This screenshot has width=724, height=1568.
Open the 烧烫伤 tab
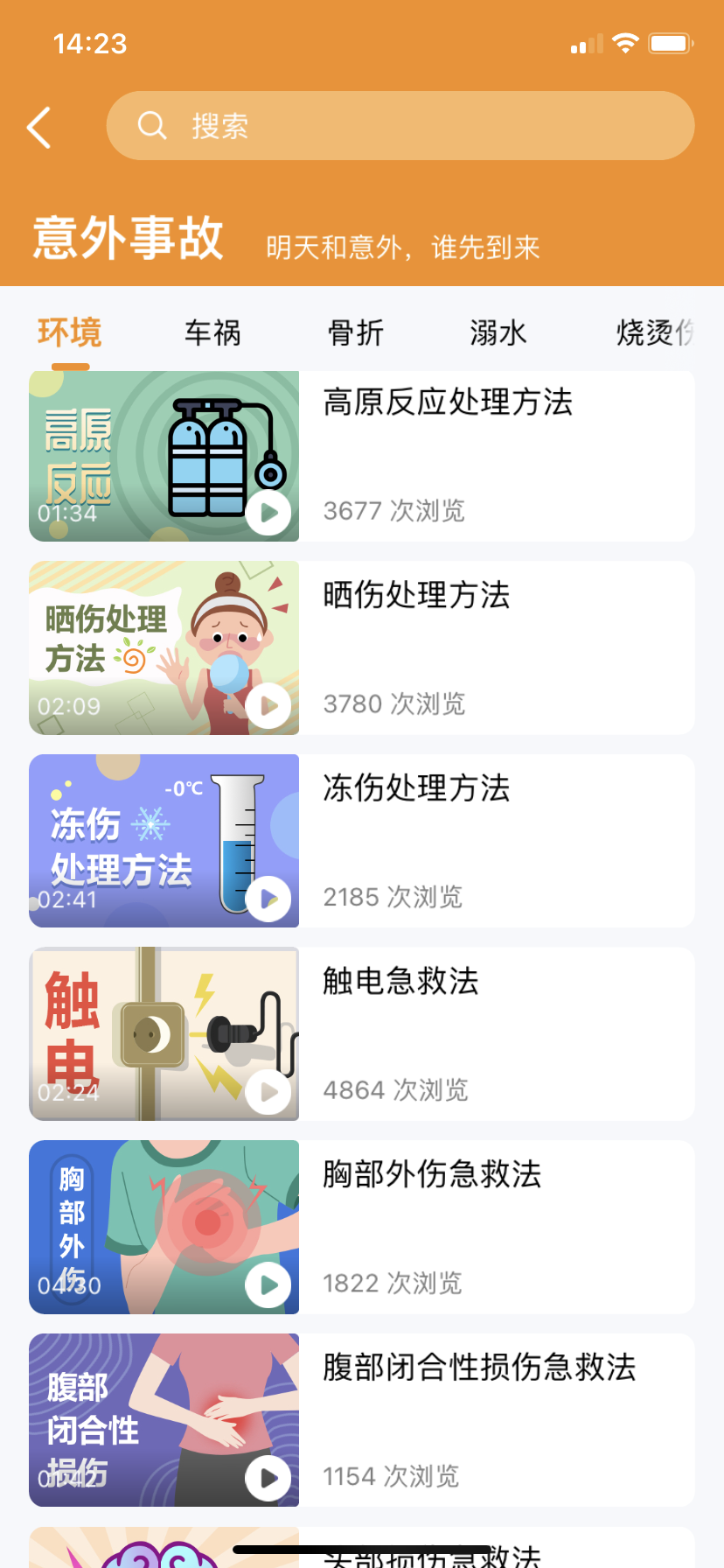[654, 332]
